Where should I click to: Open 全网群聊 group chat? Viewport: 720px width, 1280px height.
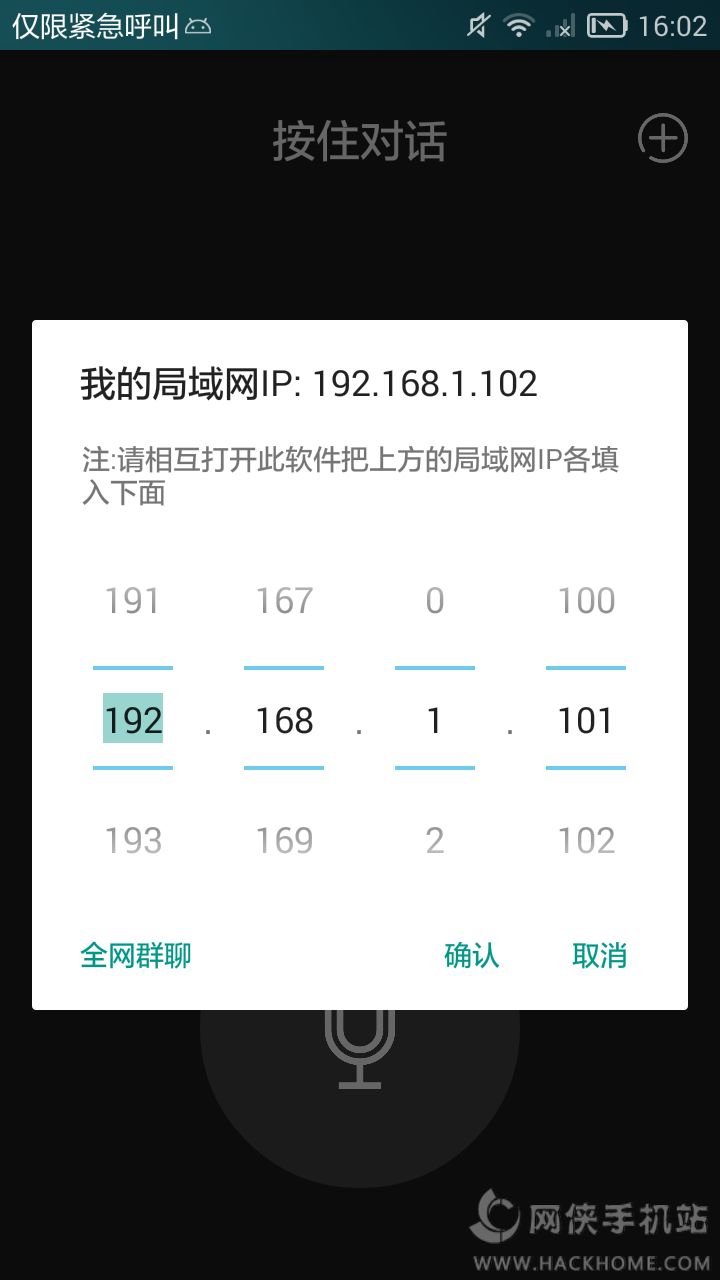tap(136, 955)
